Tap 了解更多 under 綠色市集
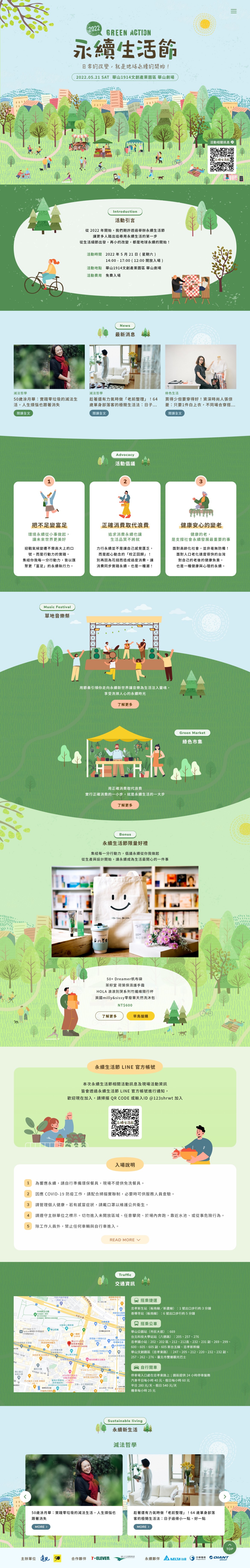 pyautogui.click(x=125, y=805)
